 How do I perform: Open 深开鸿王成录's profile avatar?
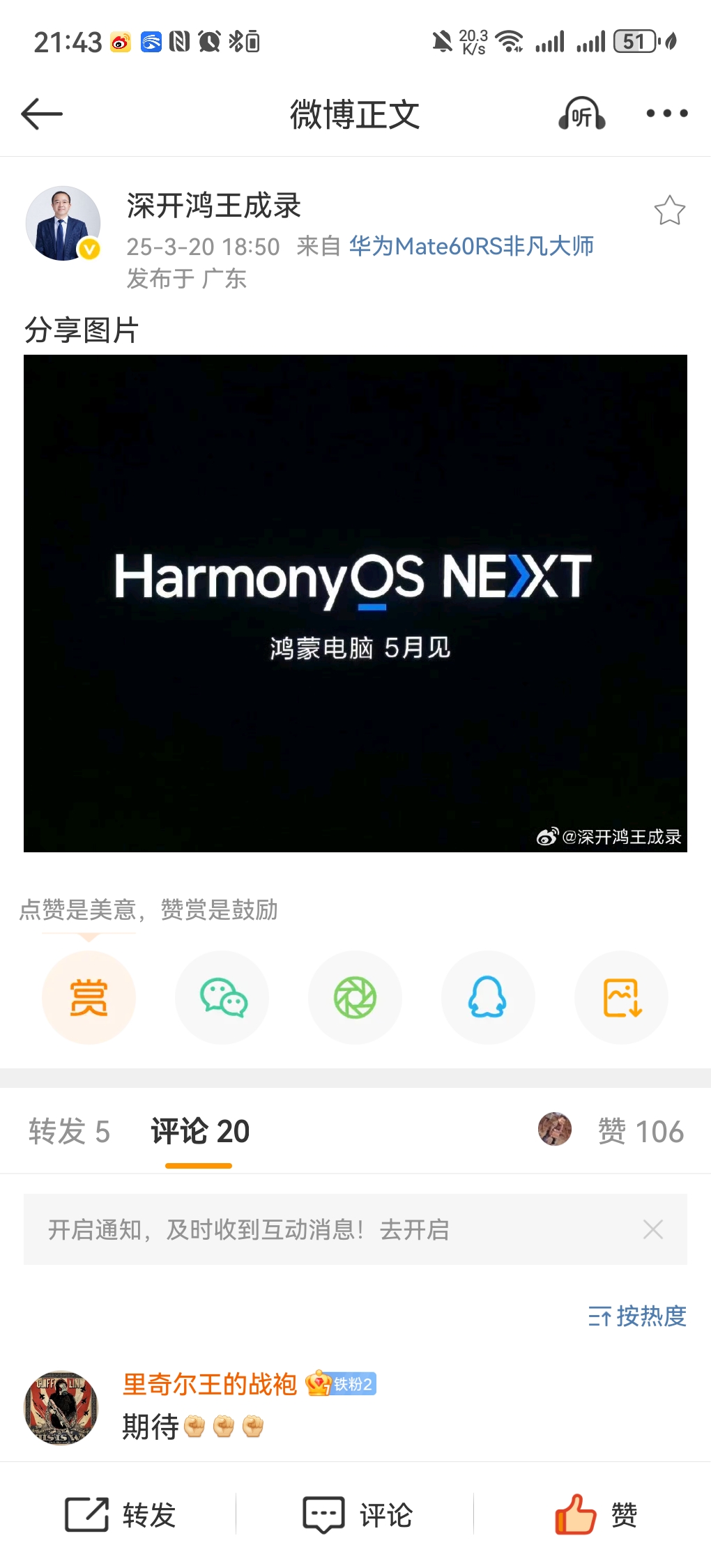click(63, 224)
